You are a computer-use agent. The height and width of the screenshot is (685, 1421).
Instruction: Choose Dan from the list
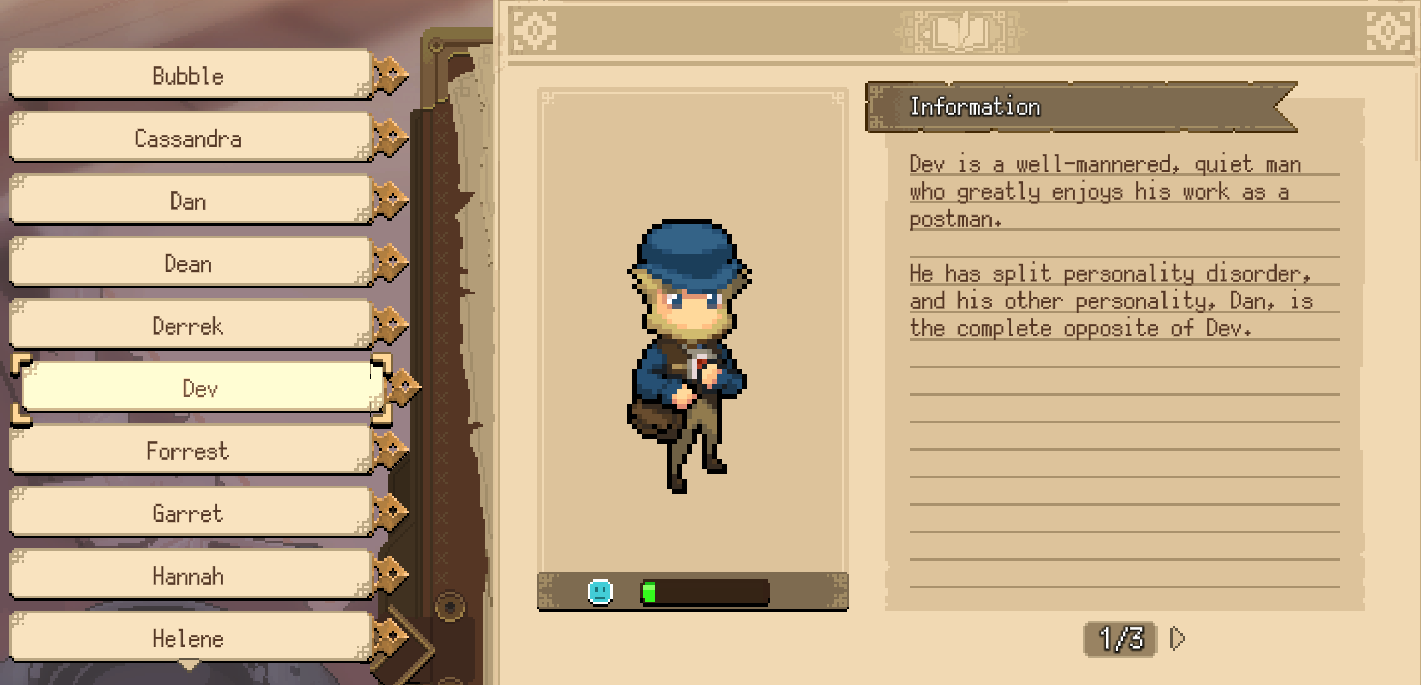pyautogui.click(x=190, y=201)
